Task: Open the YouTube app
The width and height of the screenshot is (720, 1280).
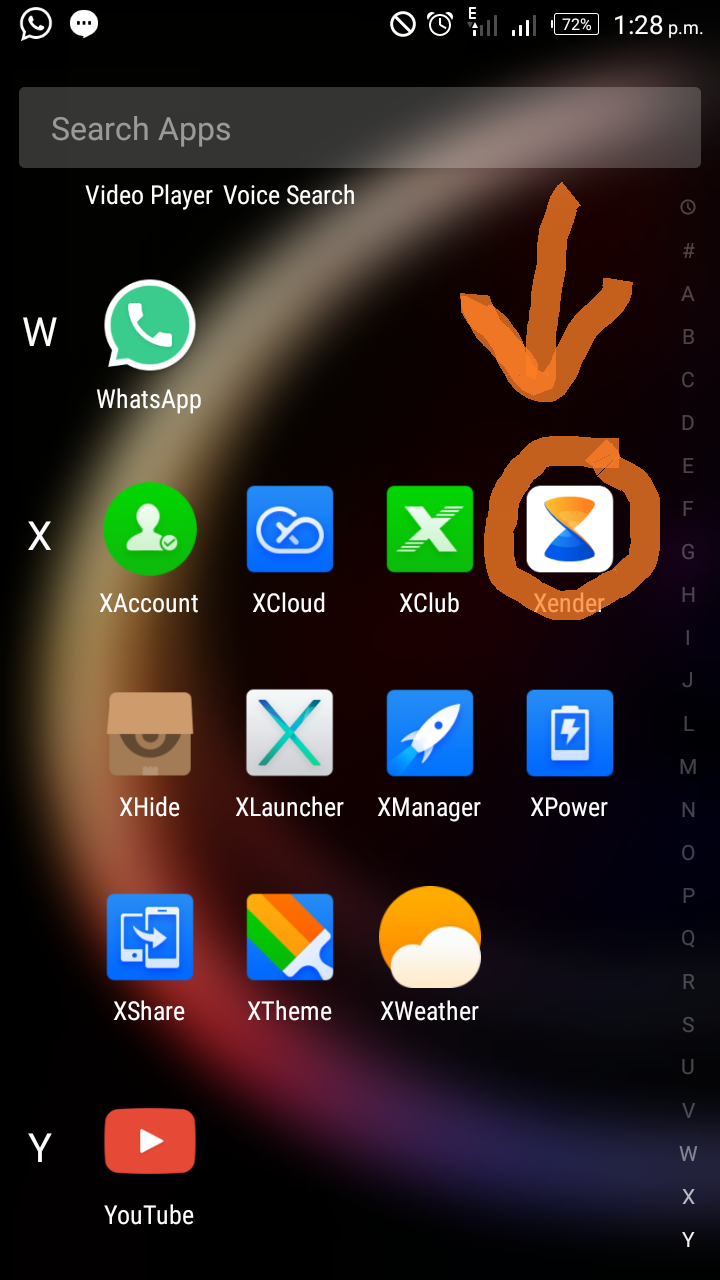Action: [149, 1140]
